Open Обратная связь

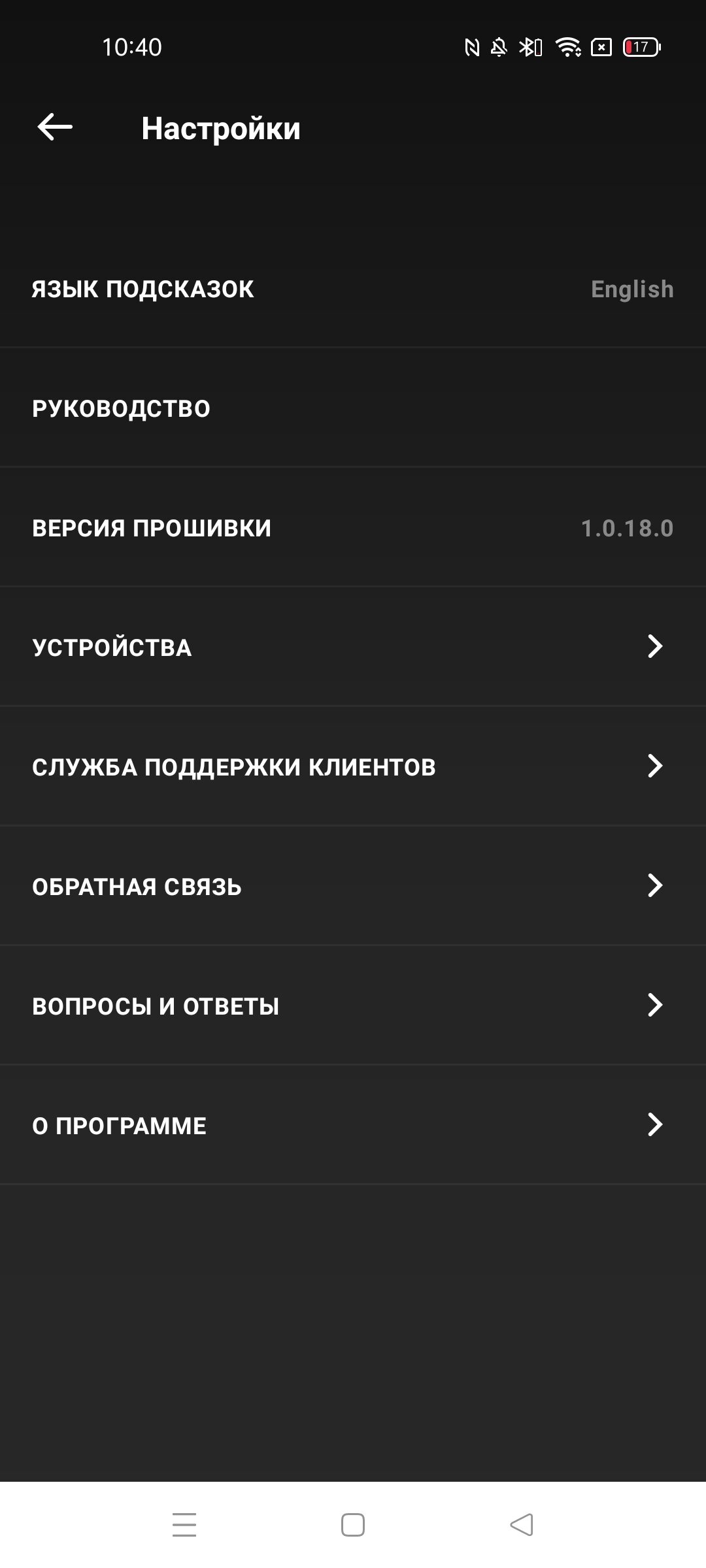click(x=353, y=886)
